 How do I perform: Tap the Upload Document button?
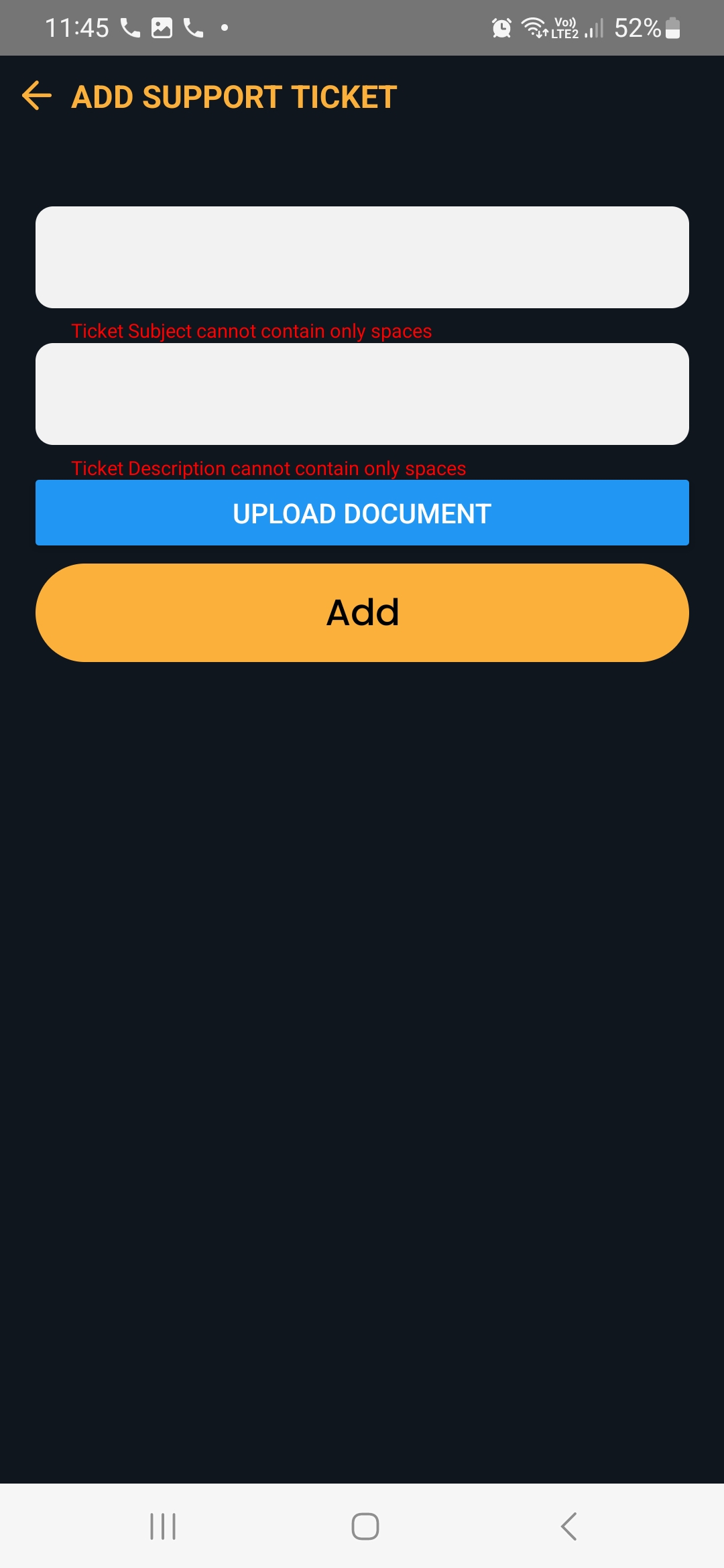362,513
